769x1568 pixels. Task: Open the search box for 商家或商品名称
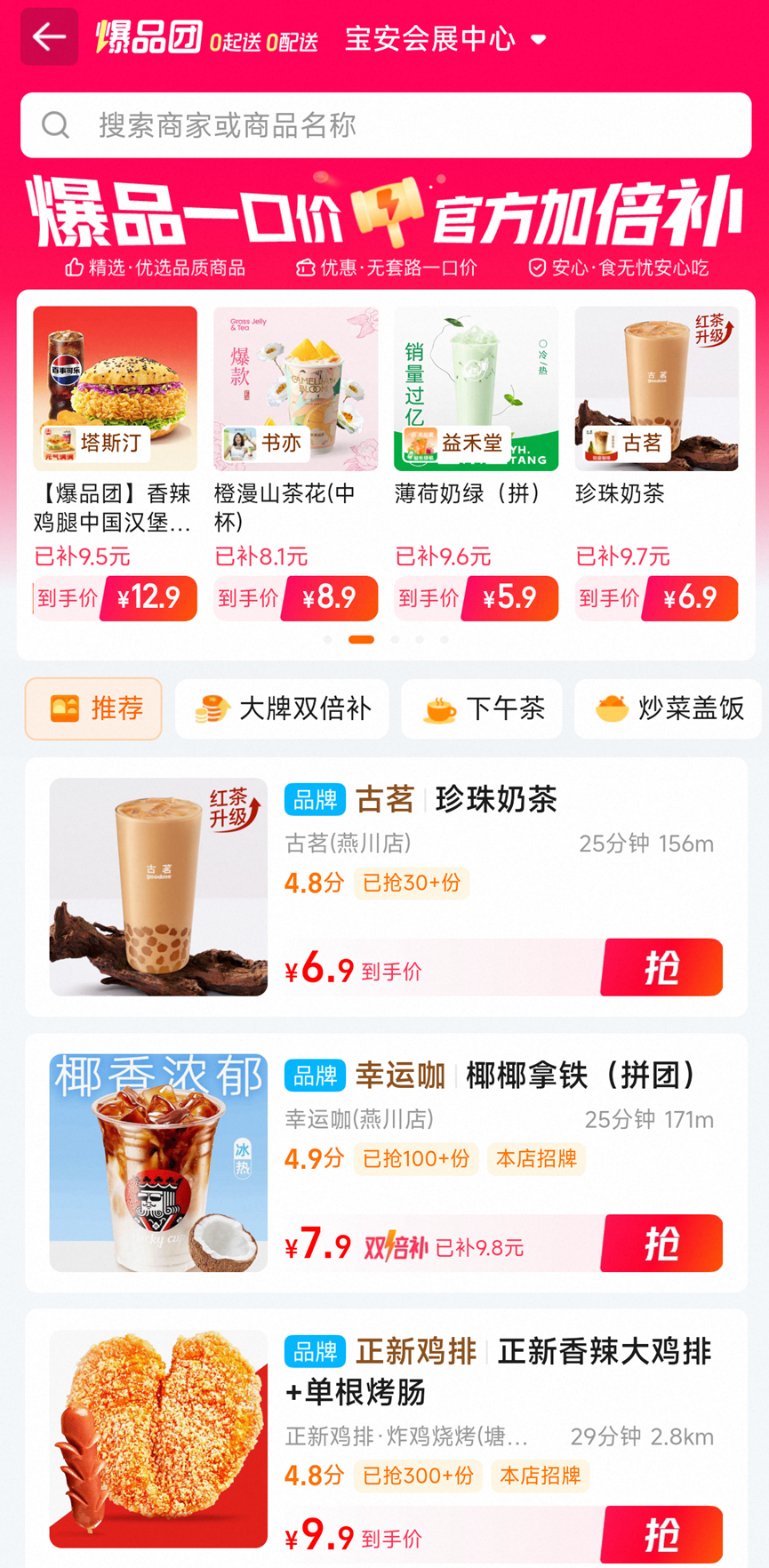(x=386, y=125)
